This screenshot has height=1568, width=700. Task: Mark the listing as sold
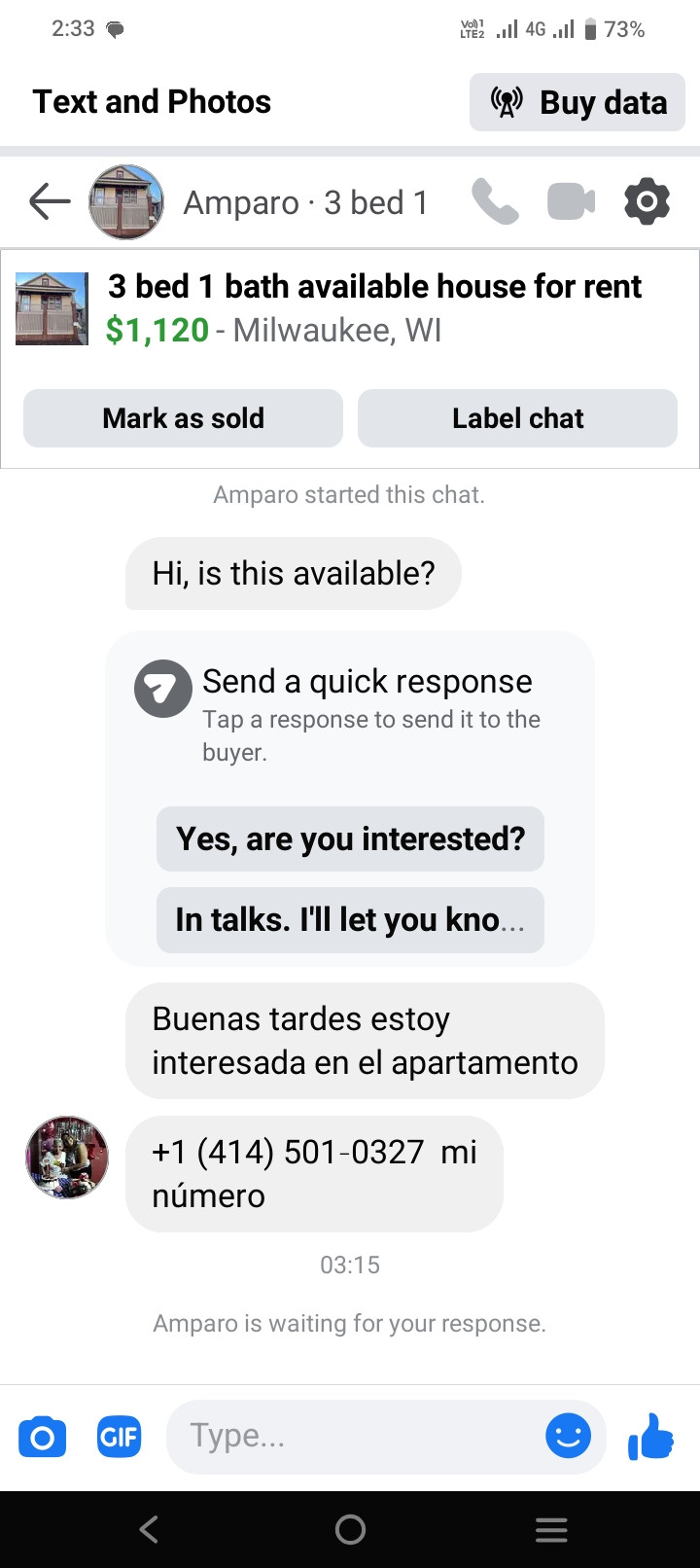183,418
